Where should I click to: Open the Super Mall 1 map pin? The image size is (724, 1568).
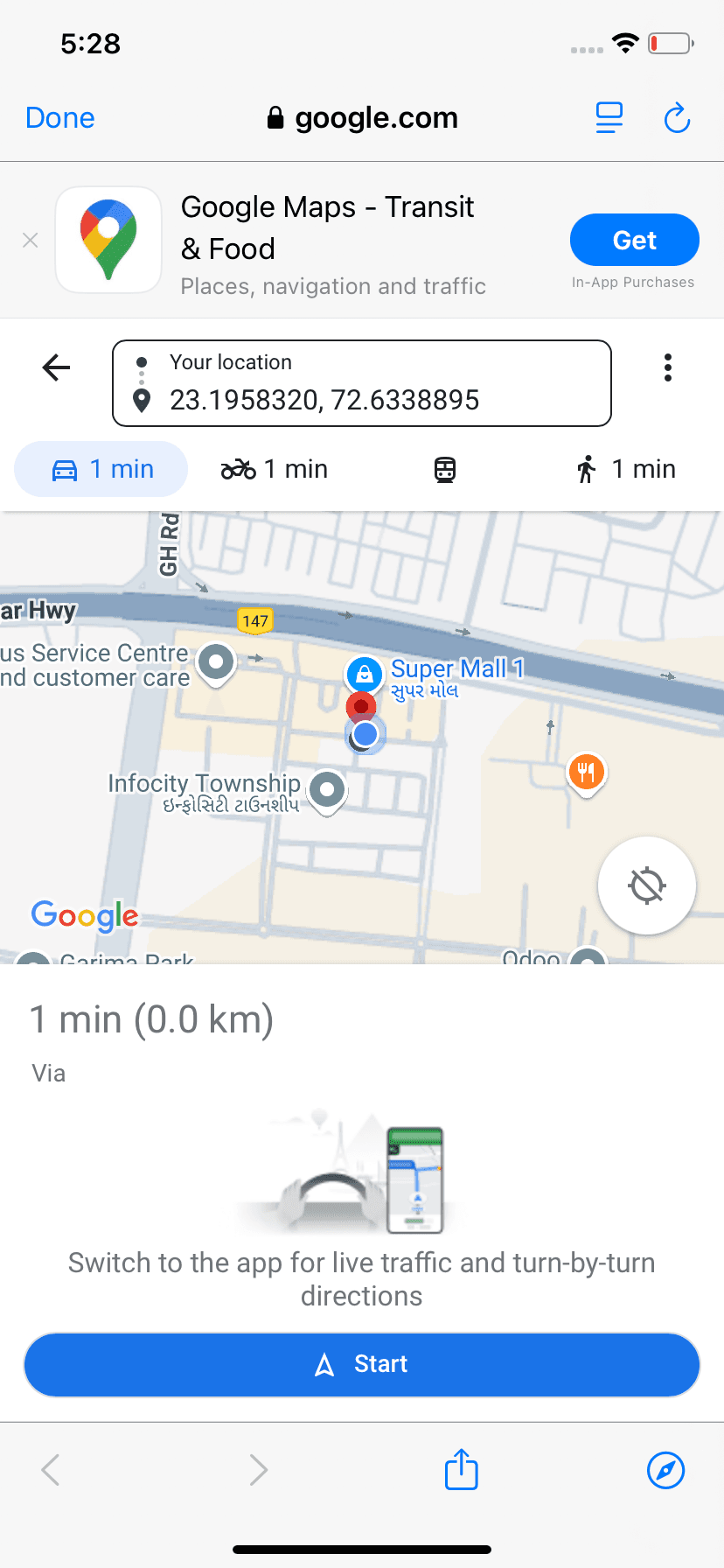pyautogui.click(x=364, y=674)
